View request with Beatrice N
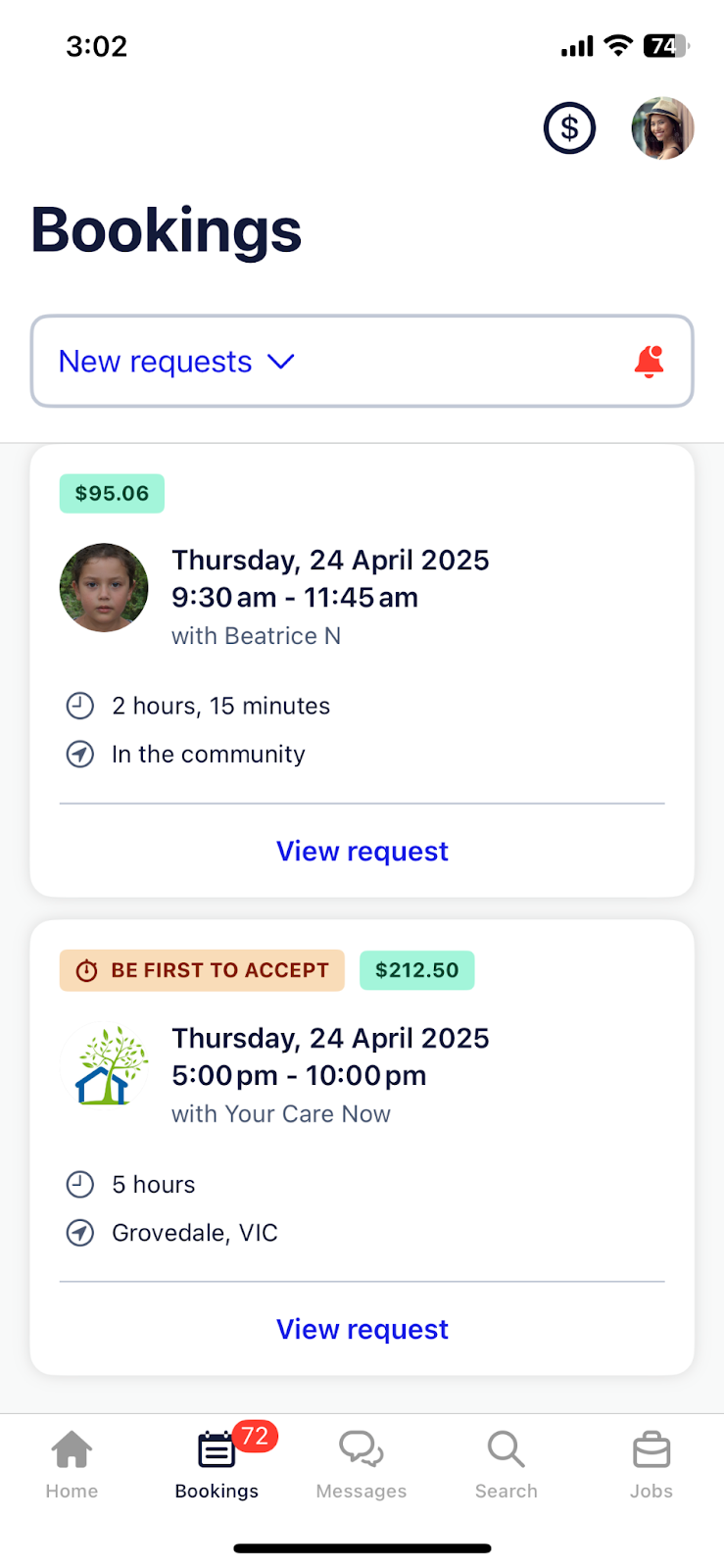The width and height of the screenshot is (724, 1568). (x=362, y=851)
